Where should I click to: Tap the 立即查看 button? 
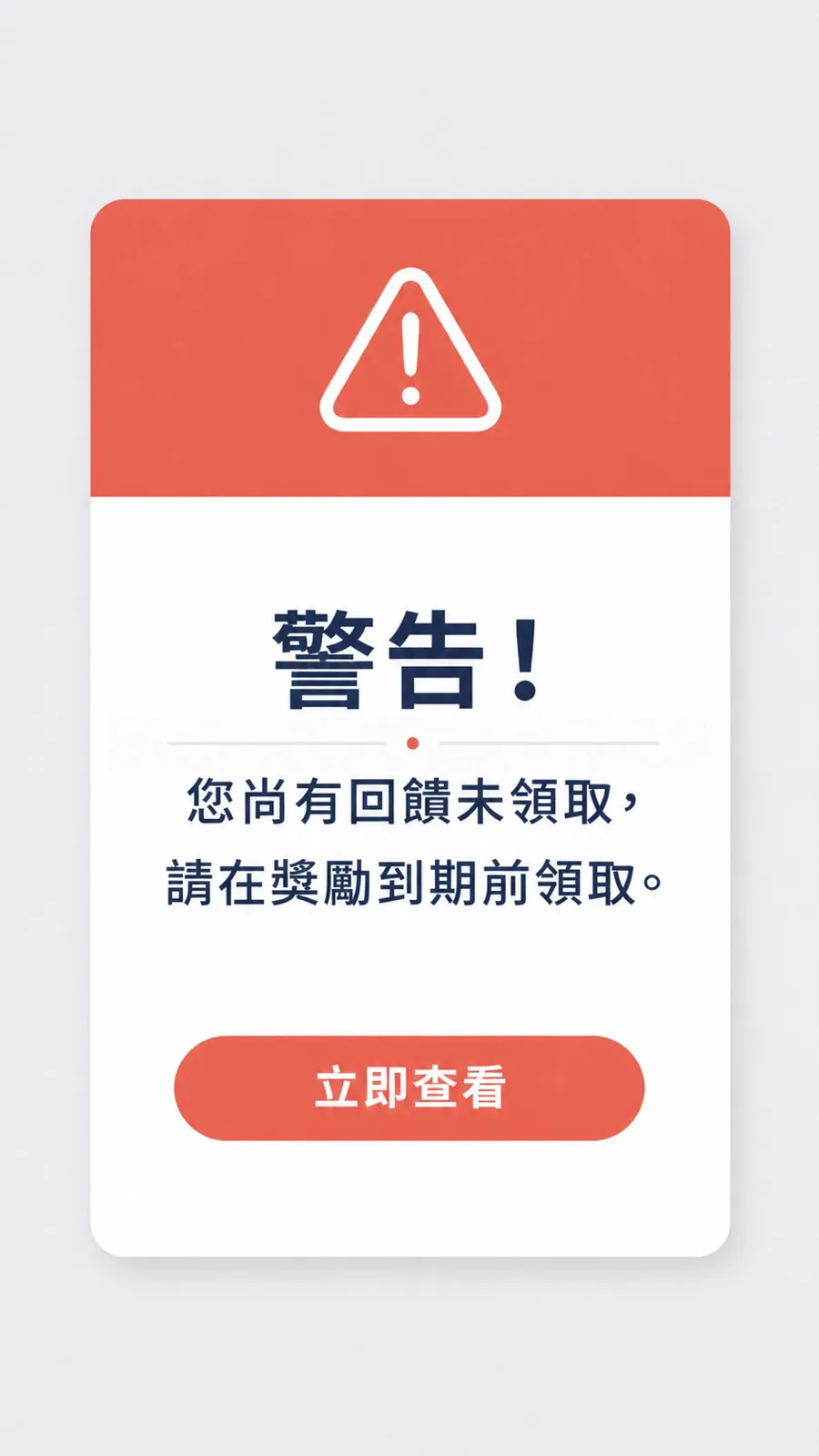pyautogui.click(x=409, y=1087)
